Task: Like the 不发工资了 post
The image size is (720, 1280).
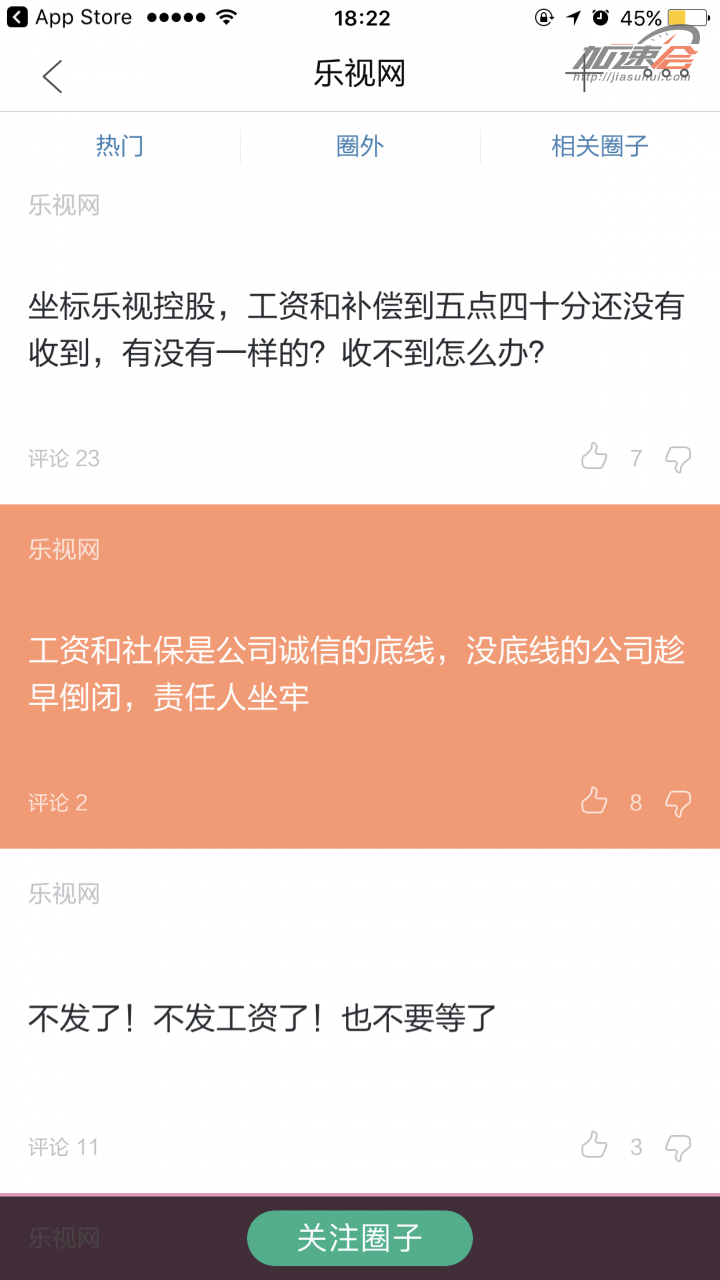Action: [x=594, y=1146]
